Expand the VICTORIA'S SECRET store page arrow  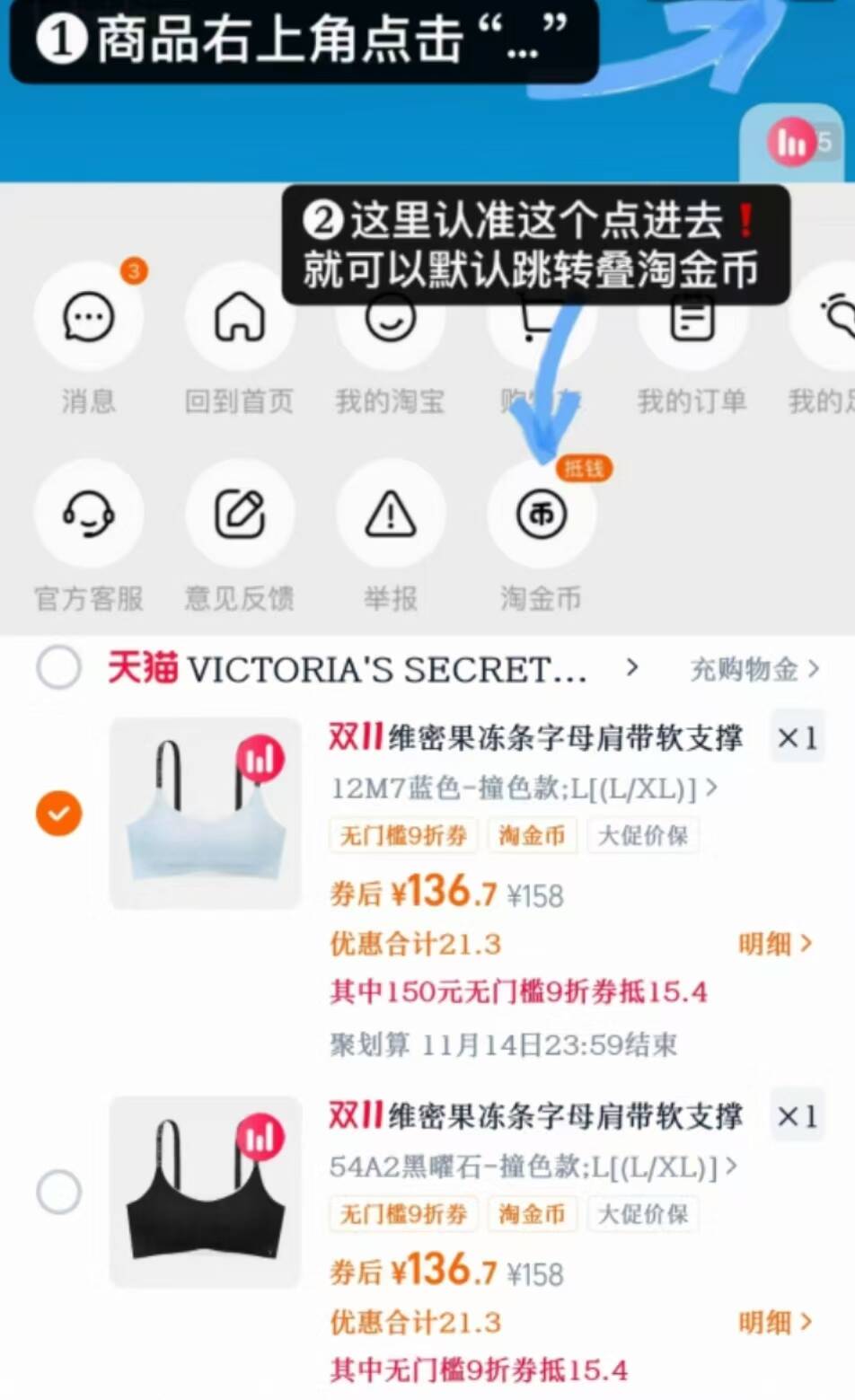pos(633,668)
